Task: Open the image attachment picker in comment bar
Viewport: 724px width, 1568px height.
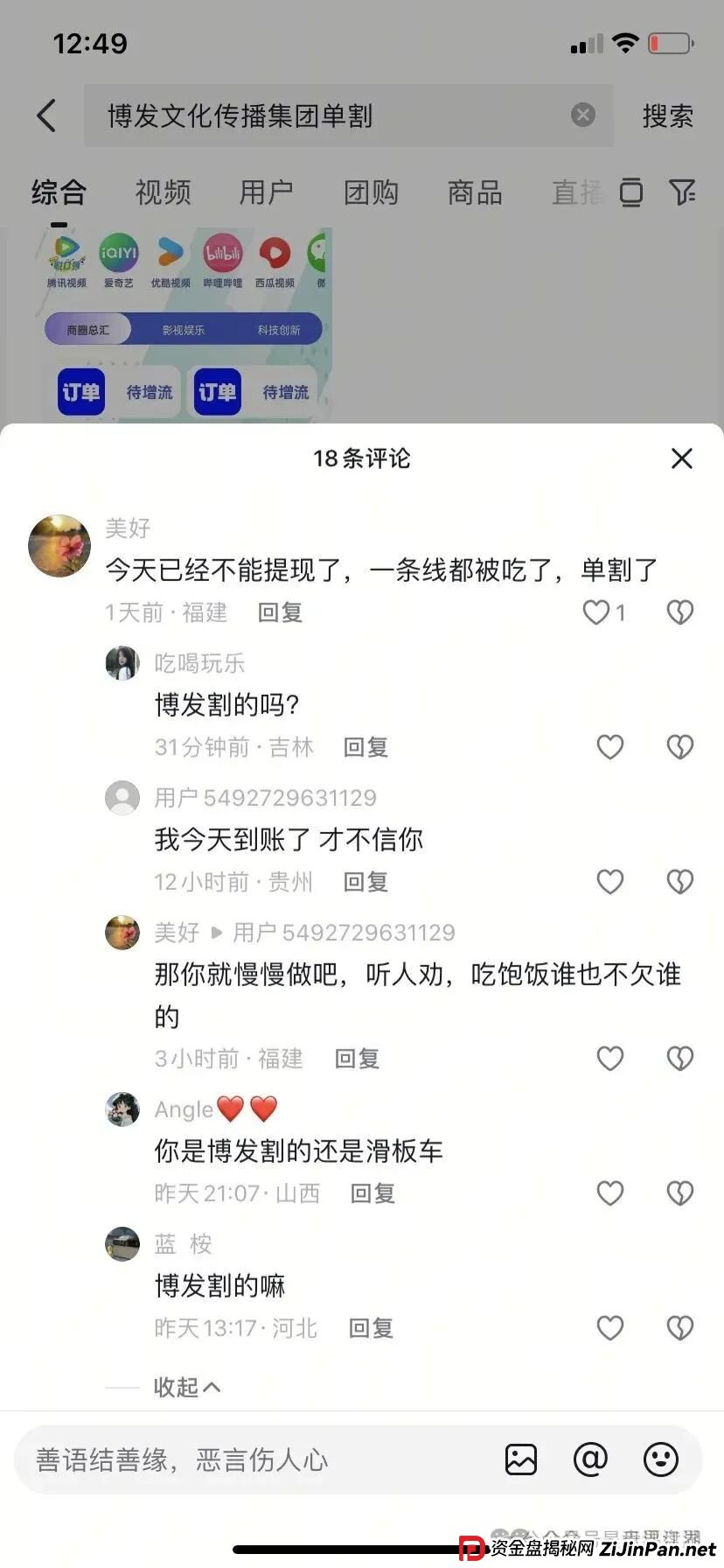Action: tap(521, 1459)
